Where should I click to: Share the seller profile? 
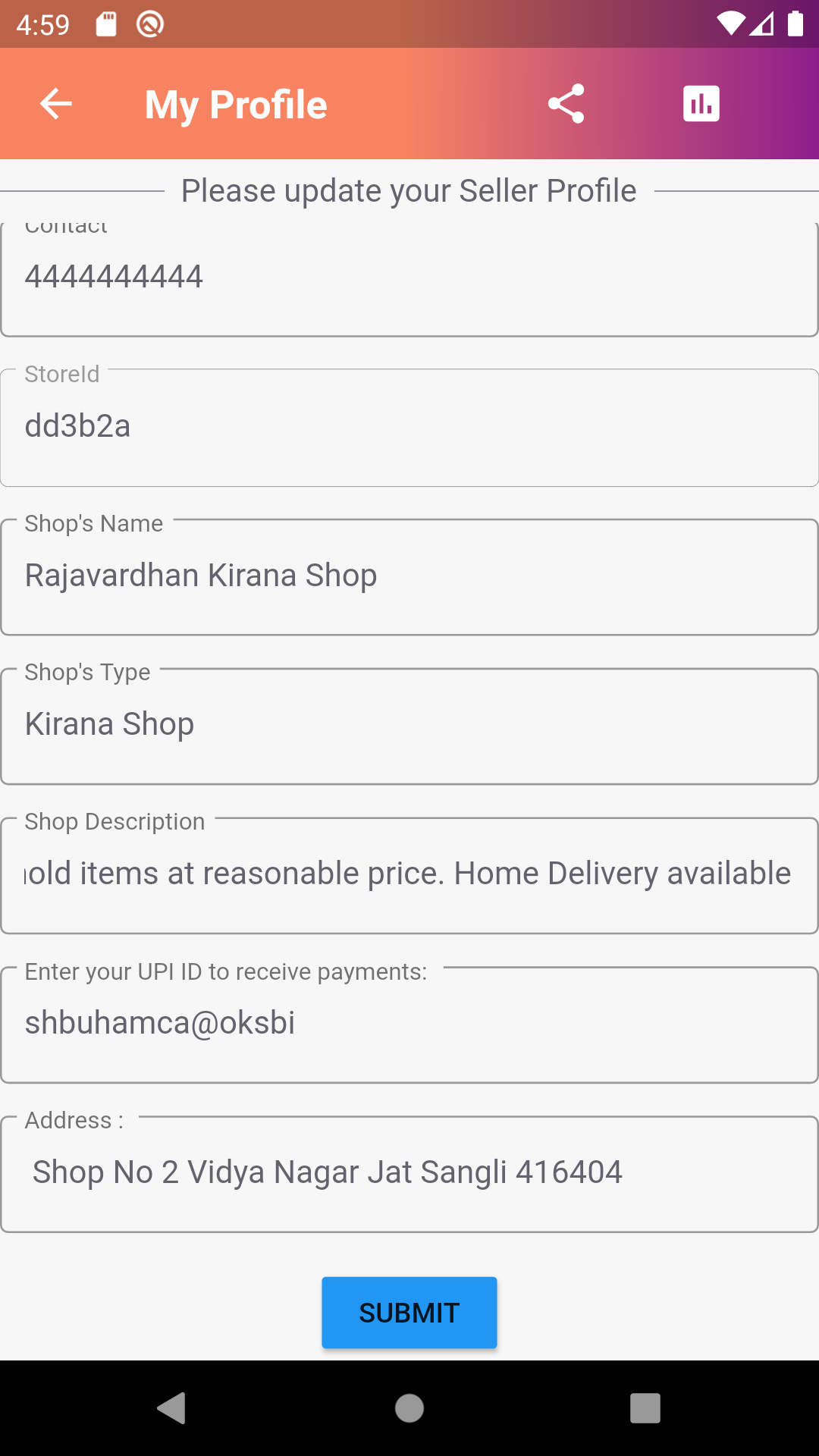coord(566,104)
